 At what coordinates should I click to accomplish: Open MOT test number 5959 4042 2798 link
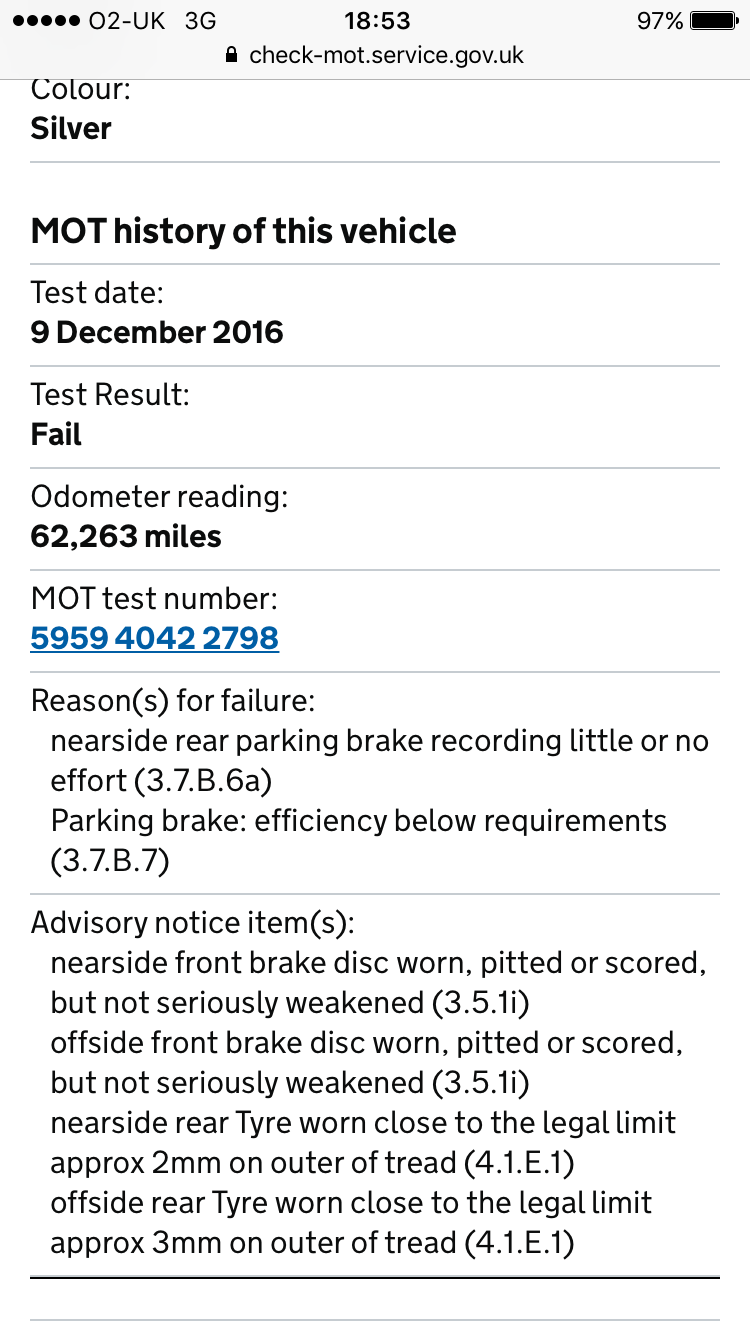155,638
